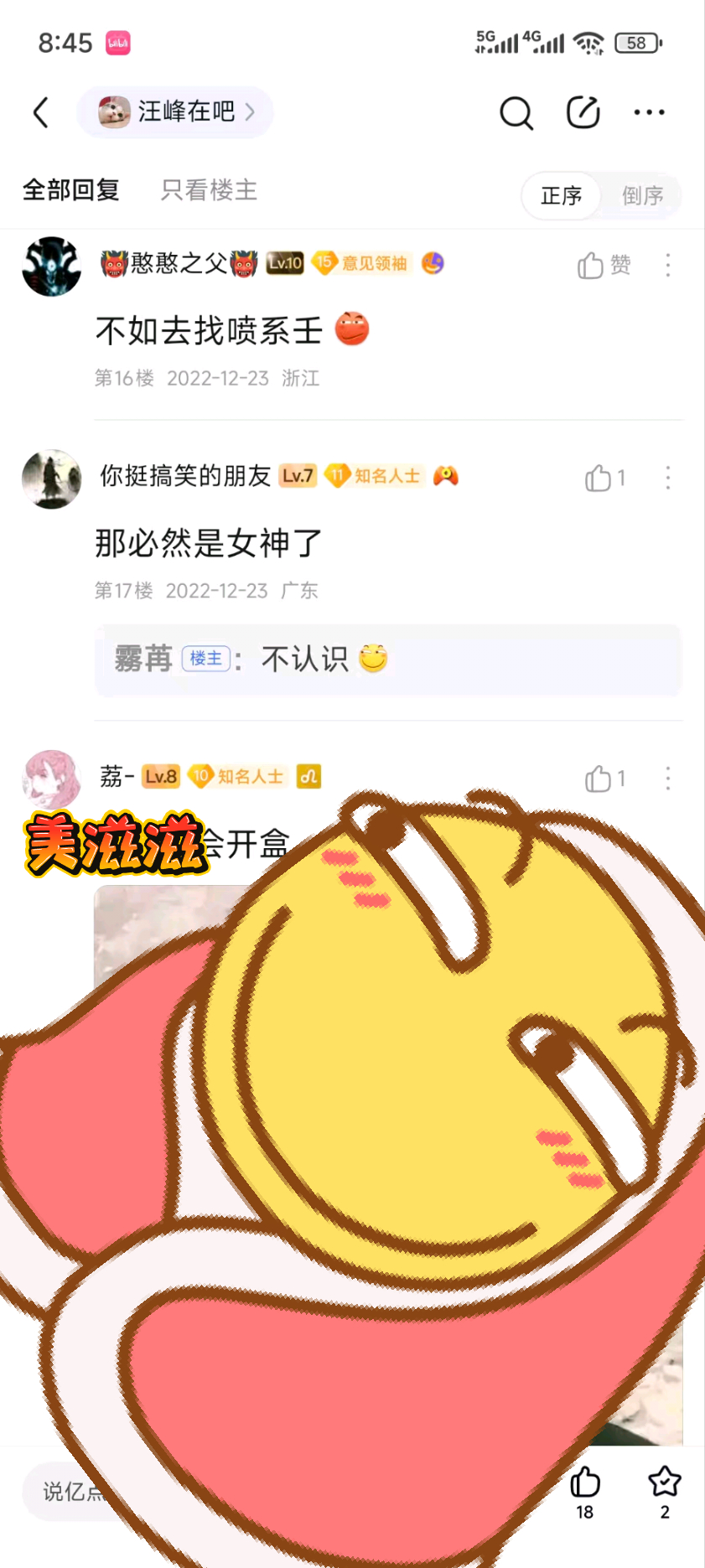The image size is (705, 1568).
Task: Show only 只看楼主 replies
Action: (x=209, y=190)
